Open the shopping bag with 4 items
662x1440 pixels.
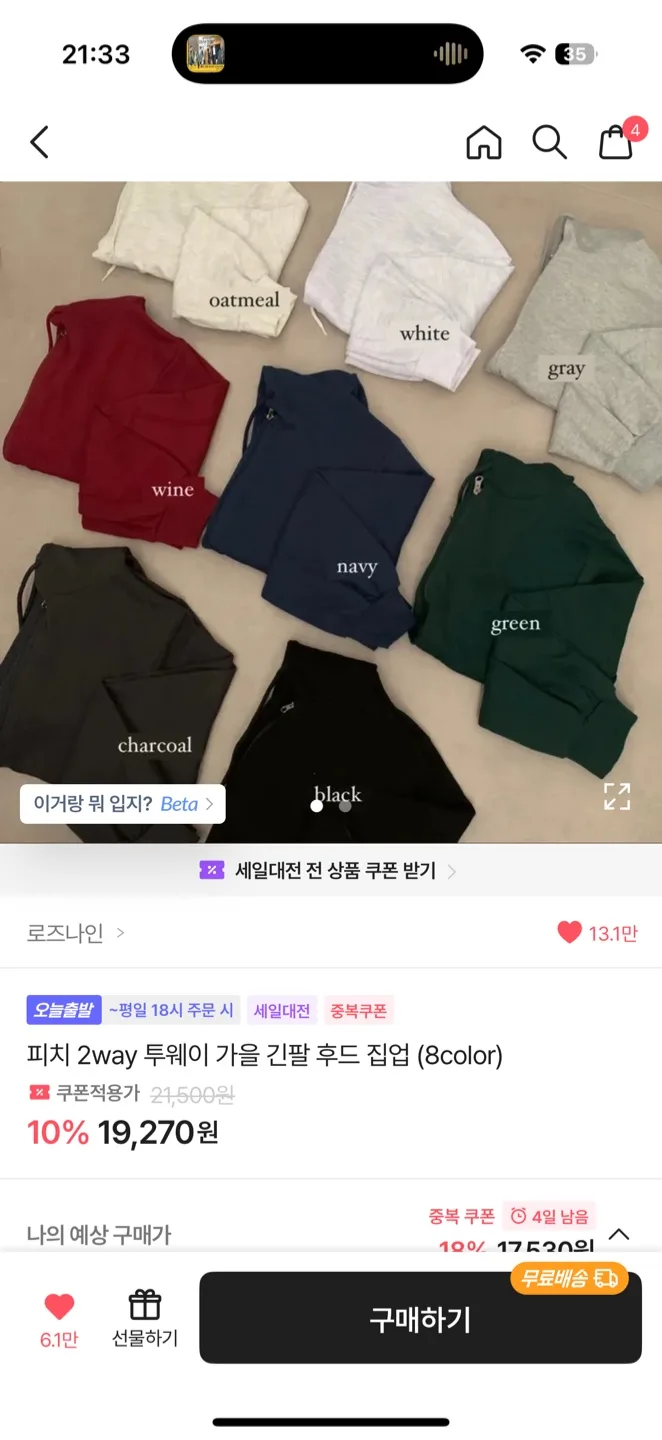(617, 143)
